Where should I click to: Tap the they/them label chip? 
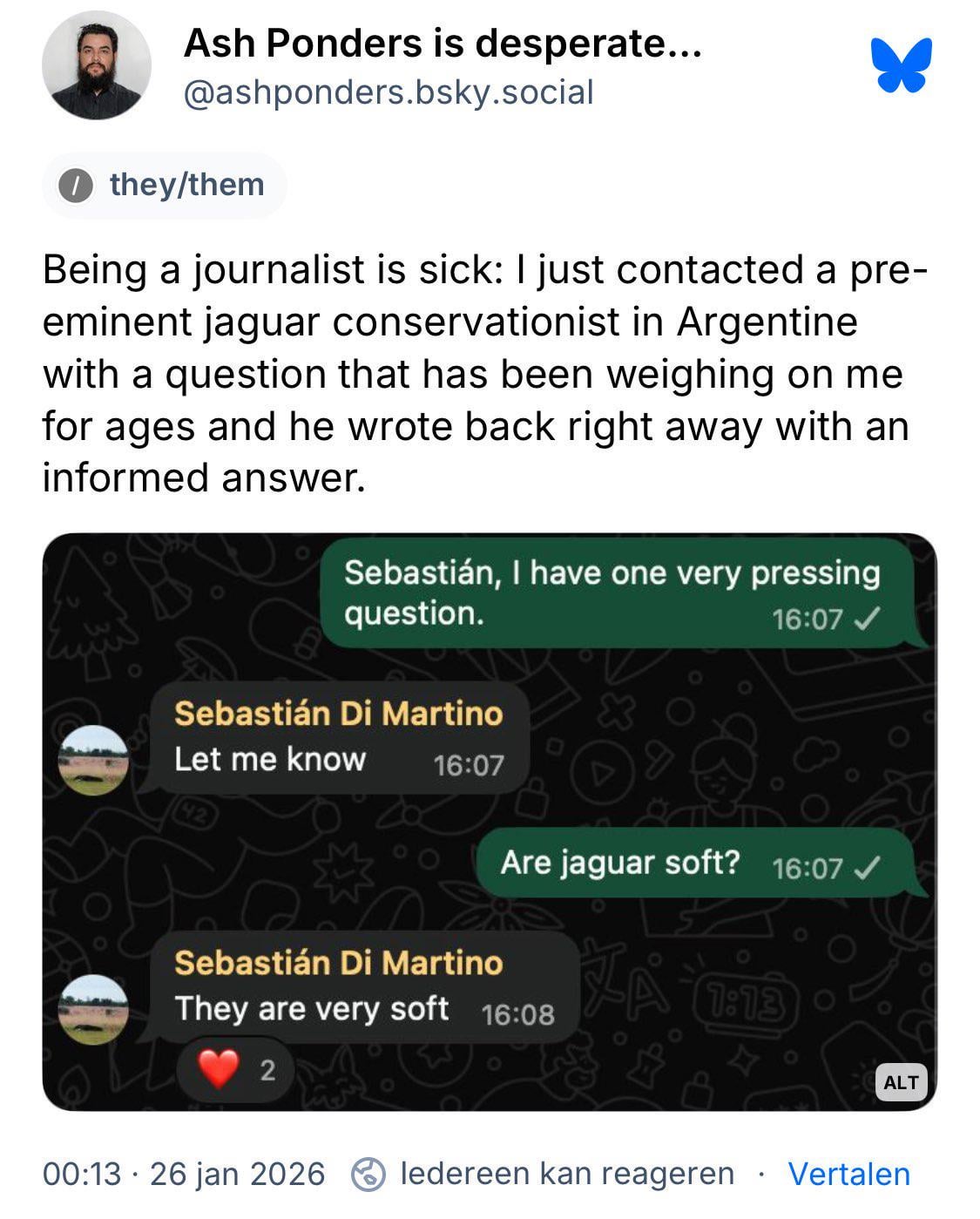click(164, 185)
